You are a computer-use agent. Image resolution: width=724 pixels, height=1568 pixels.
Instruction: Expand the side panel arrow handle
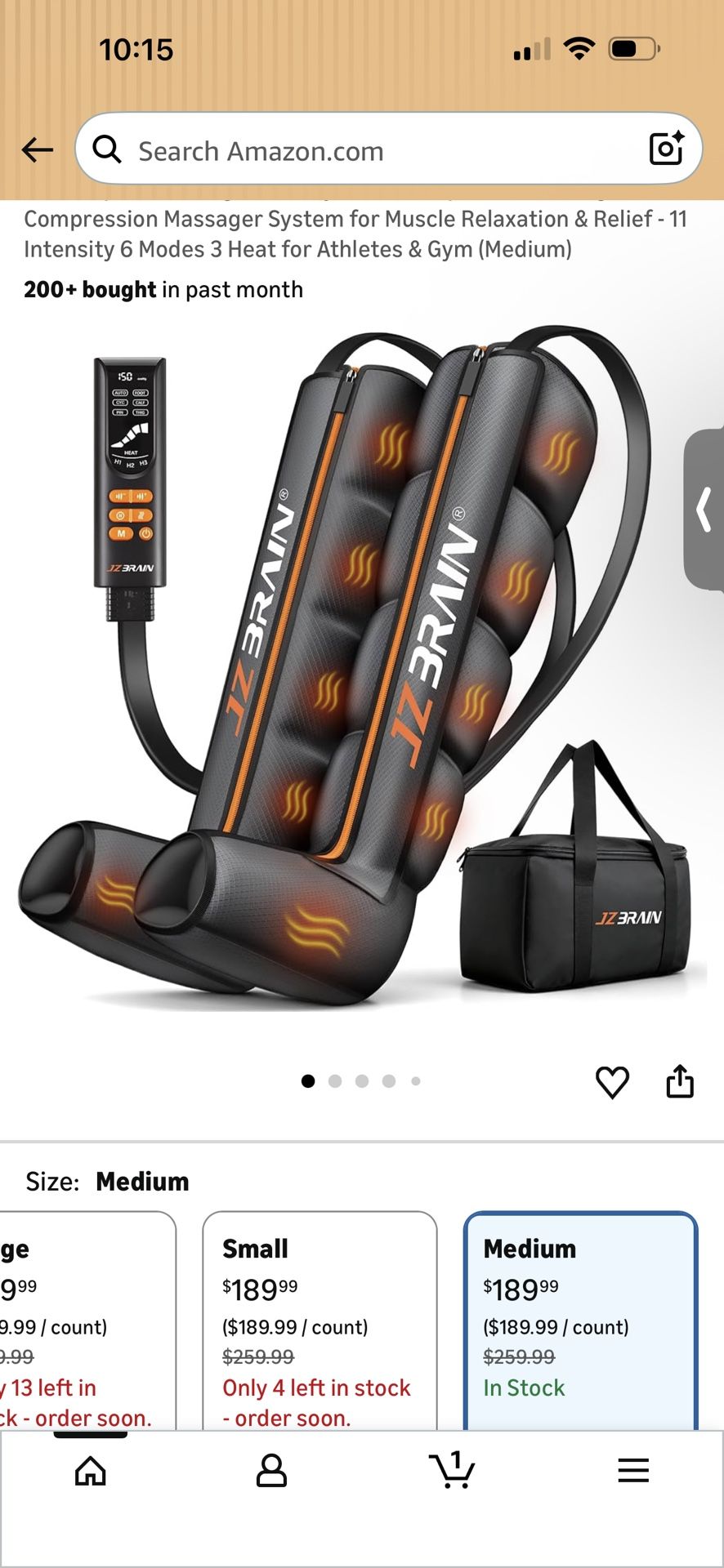[704, 510]
